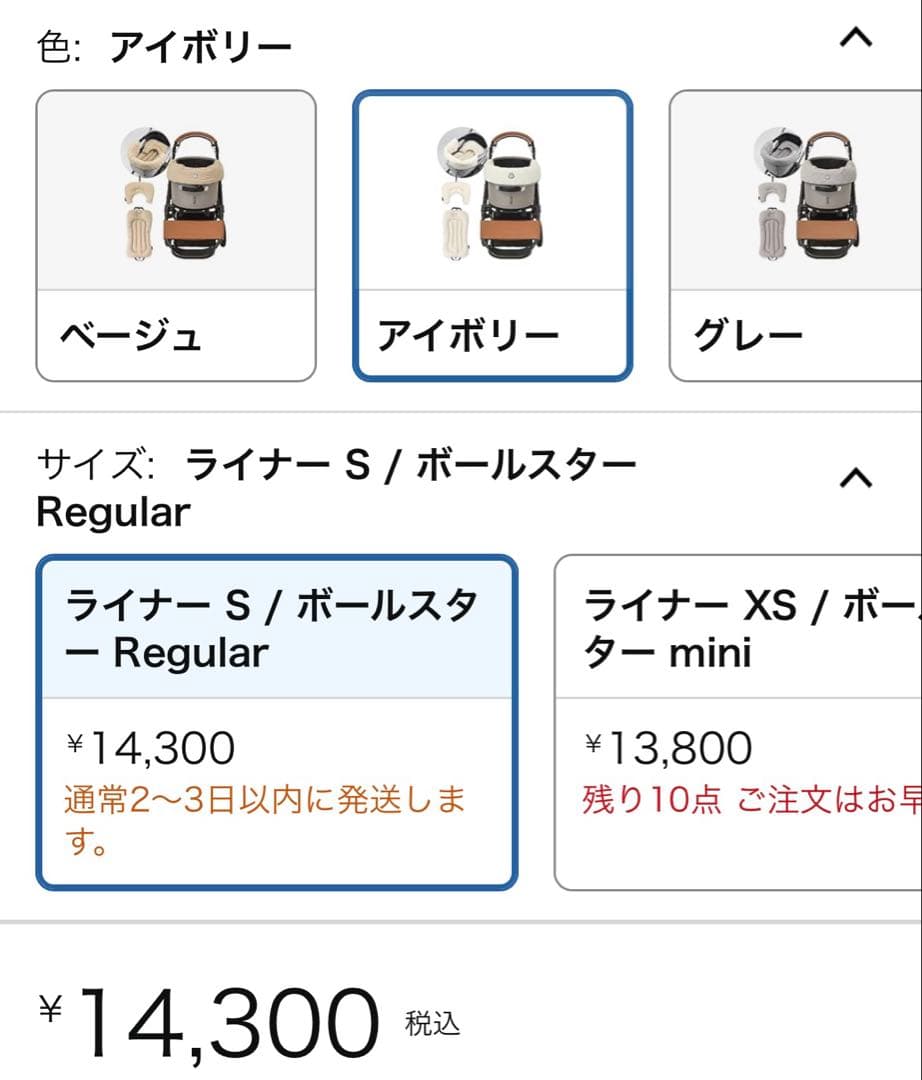Select the ベージュ color option

point(177,230)
